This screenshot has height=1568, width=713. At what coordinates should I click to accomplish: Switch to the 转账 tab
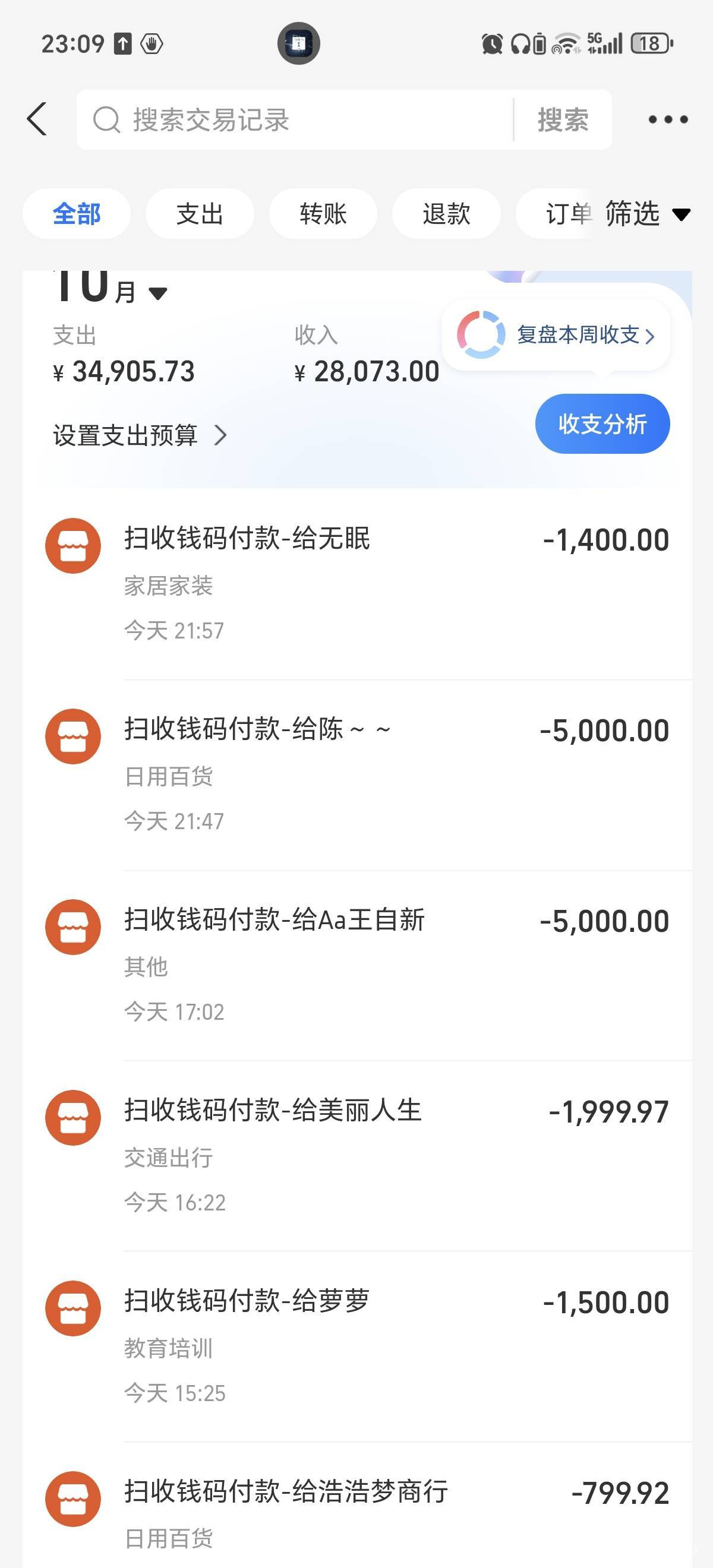(323, 214)
